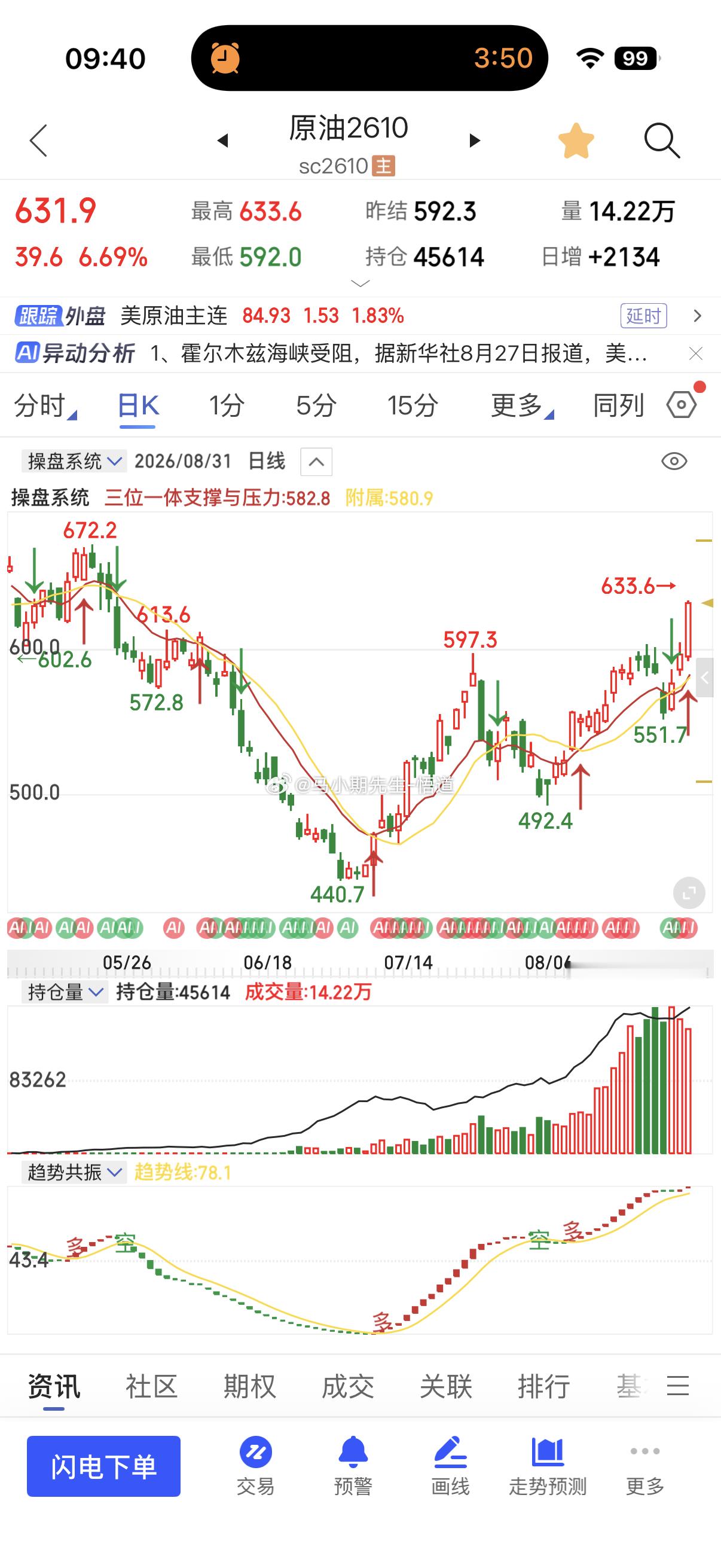Switch to the 分时 chart tab

(45, 405)
